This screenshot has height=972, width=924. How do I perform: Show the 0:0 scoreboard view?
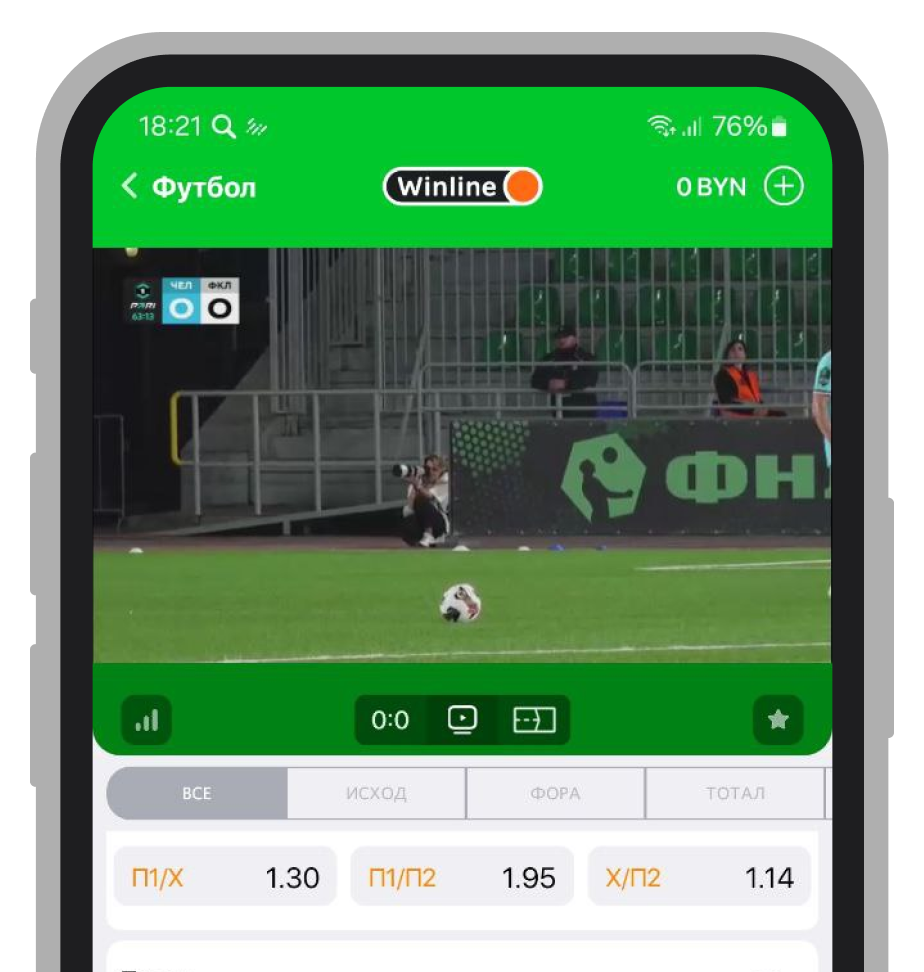coord(391,720)
